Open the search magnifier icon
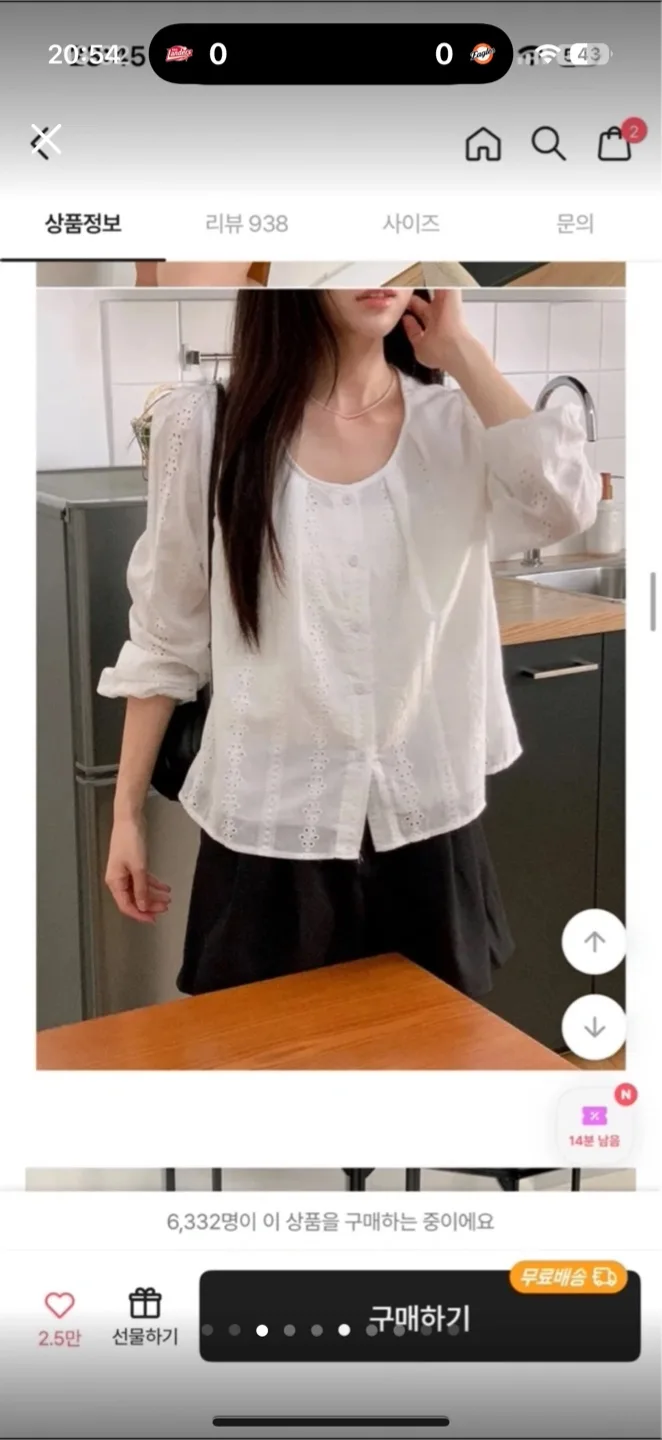662x1440 pixels. [x=548, y=144]
